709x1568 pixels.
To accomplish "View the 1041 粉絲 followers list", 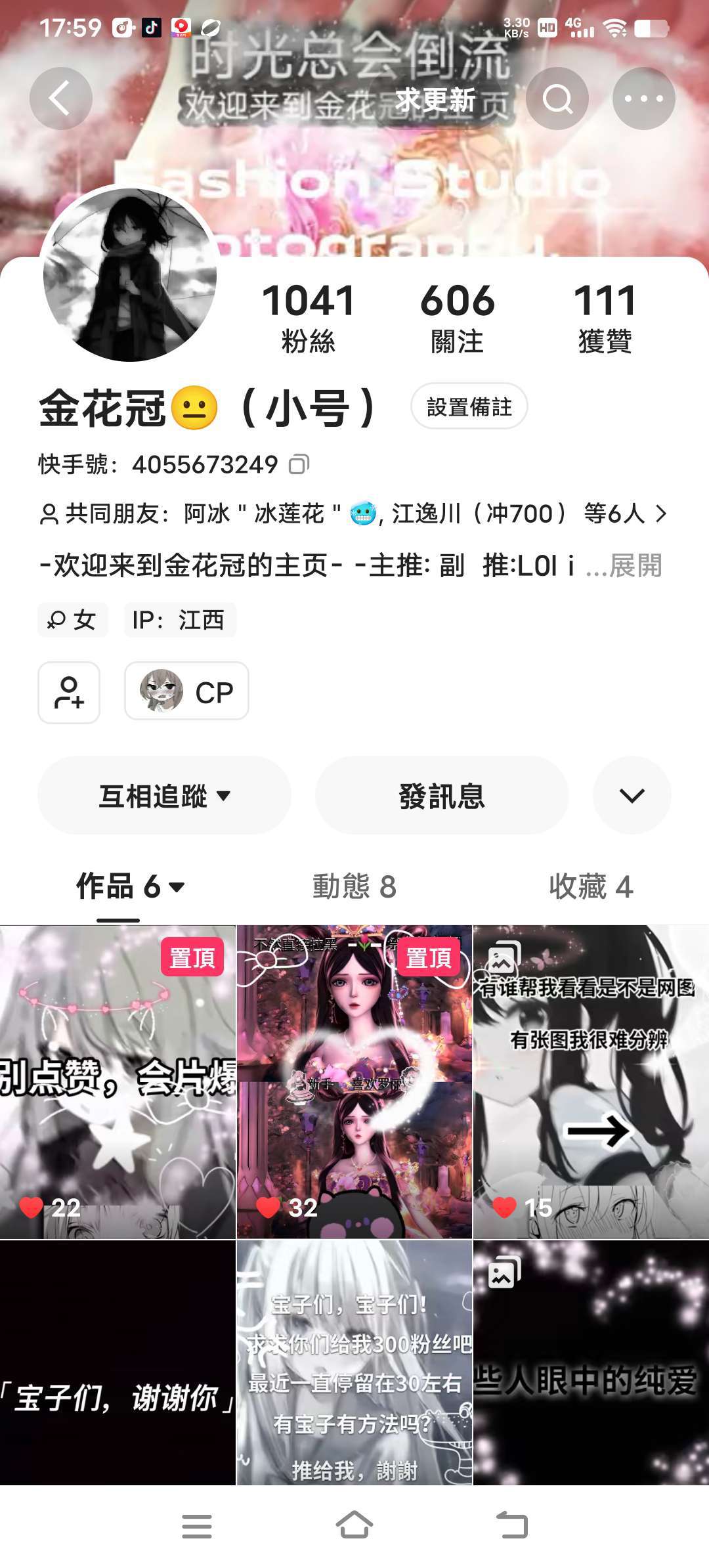I will coord(309,318).
